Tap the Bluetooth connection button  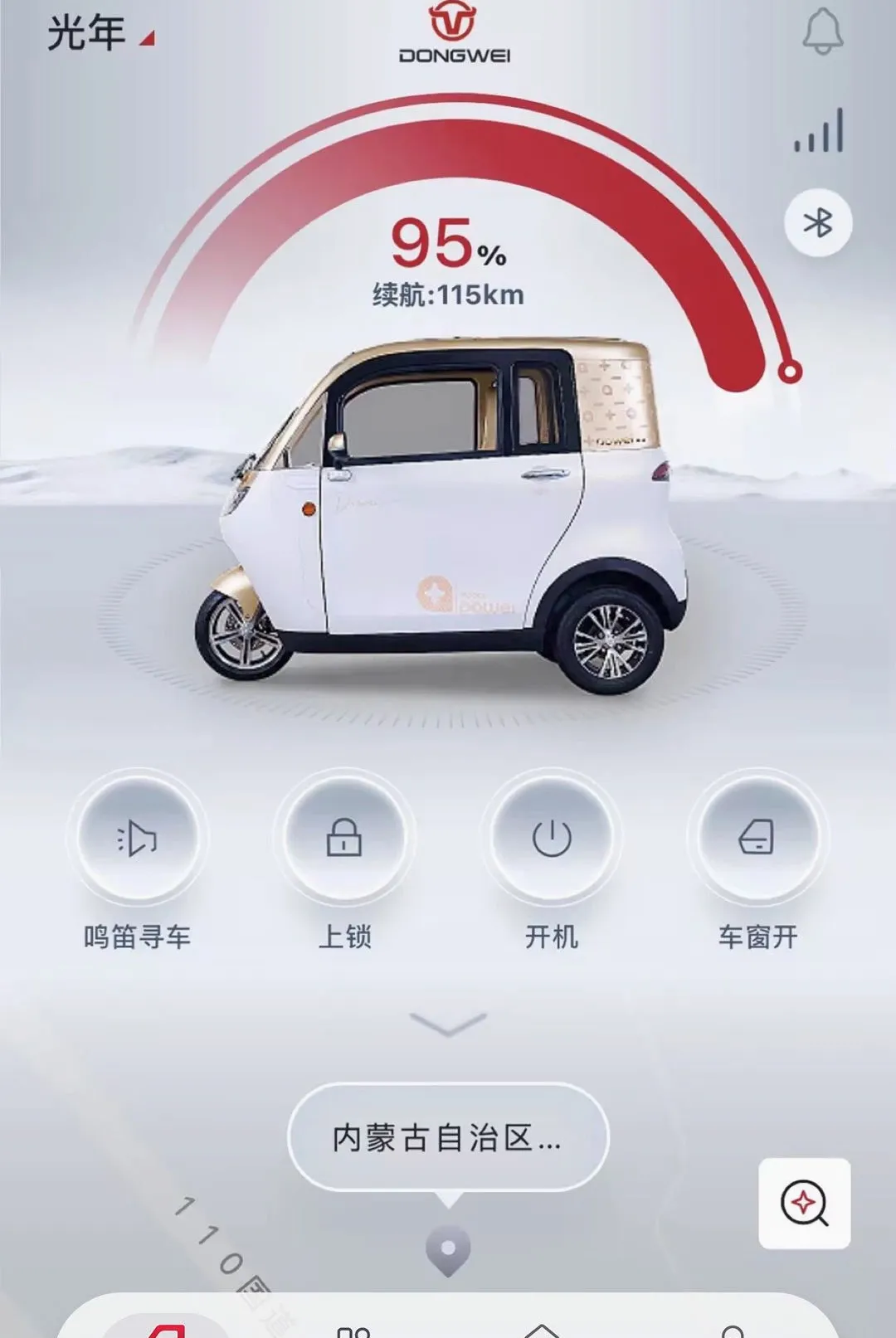818,223
